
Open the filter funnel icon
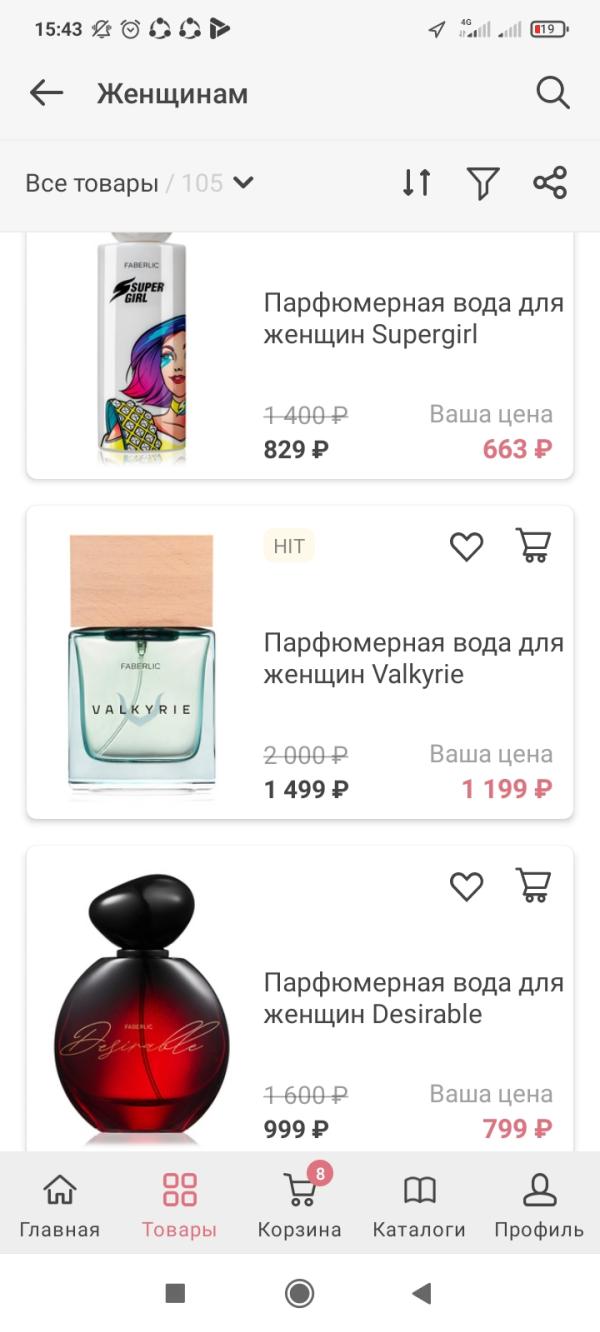483,182
